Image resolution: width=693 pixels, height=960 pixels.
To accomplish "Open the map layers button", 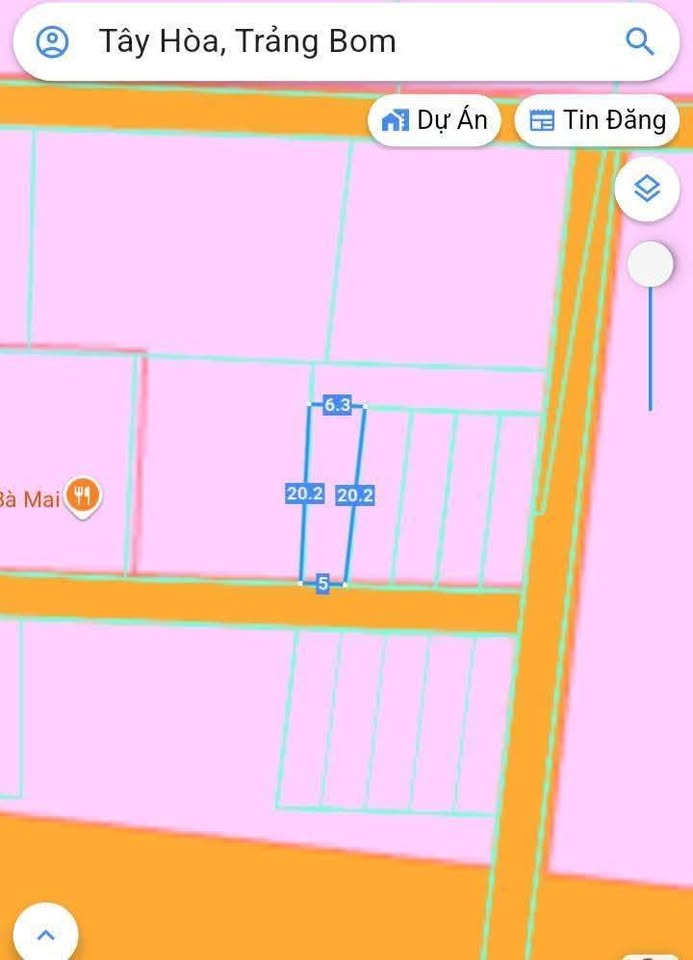I will [647, 188].
